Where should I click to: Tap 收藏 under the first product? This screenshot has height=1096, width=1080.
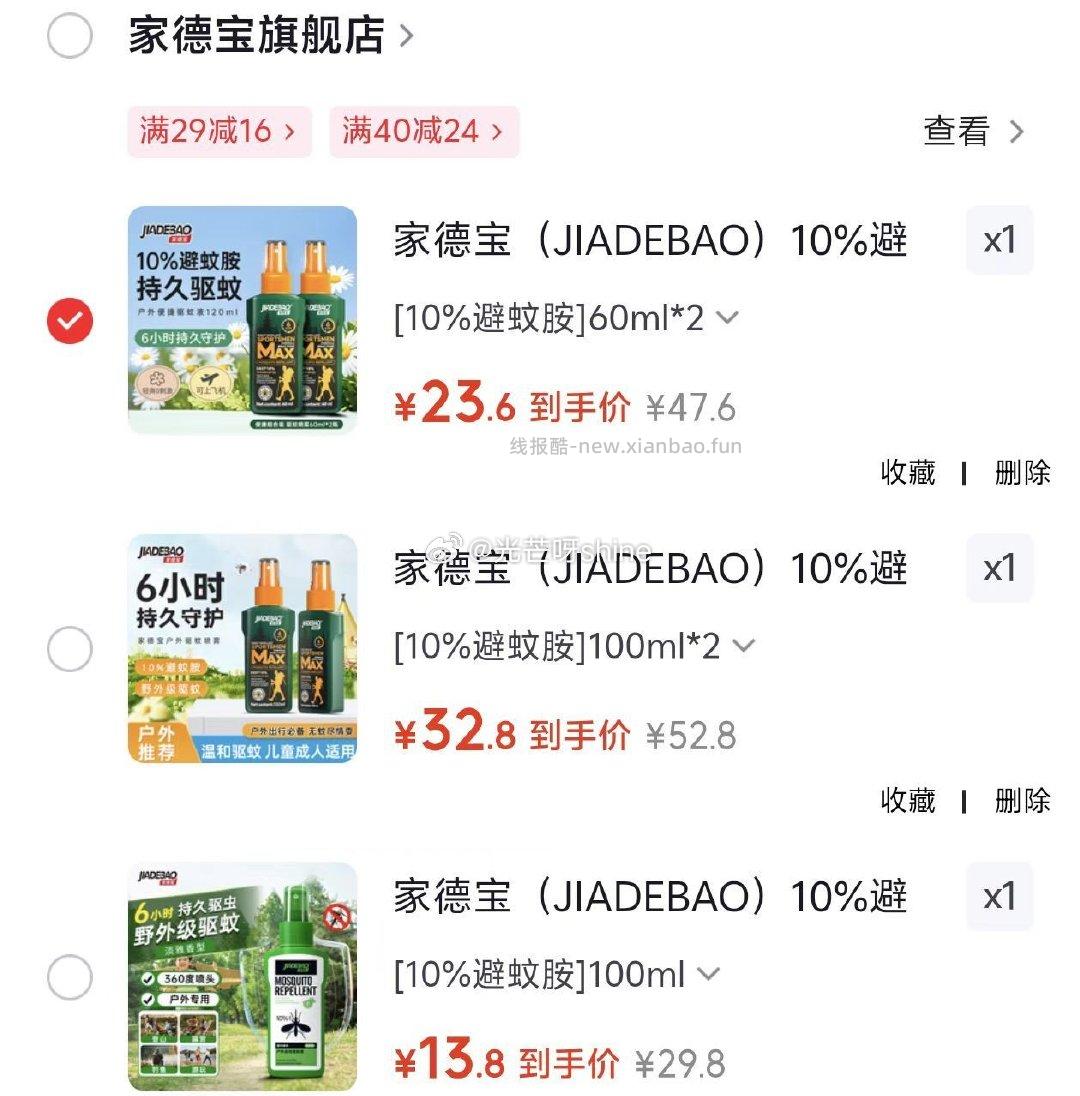(x=907, y=472)
